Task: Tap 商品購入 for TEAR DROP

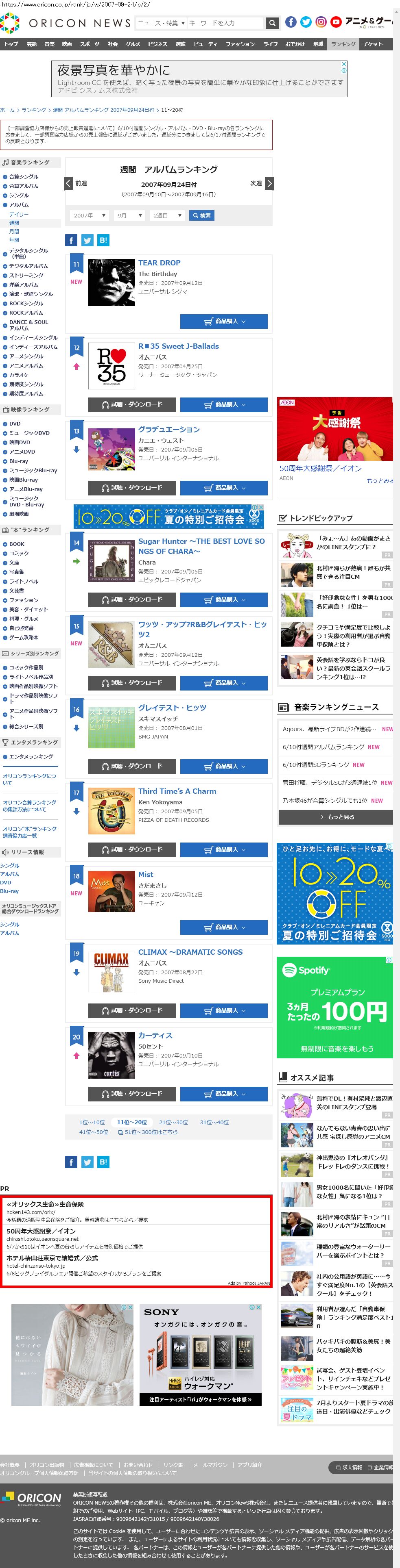Action: pos(224,321)
